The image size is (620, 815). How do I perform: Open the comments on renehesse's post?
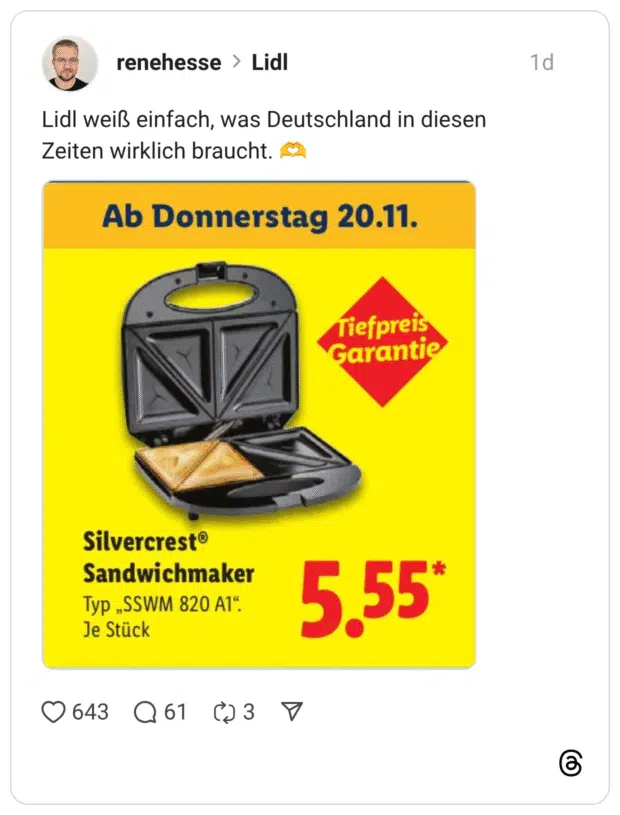(146, 712)
